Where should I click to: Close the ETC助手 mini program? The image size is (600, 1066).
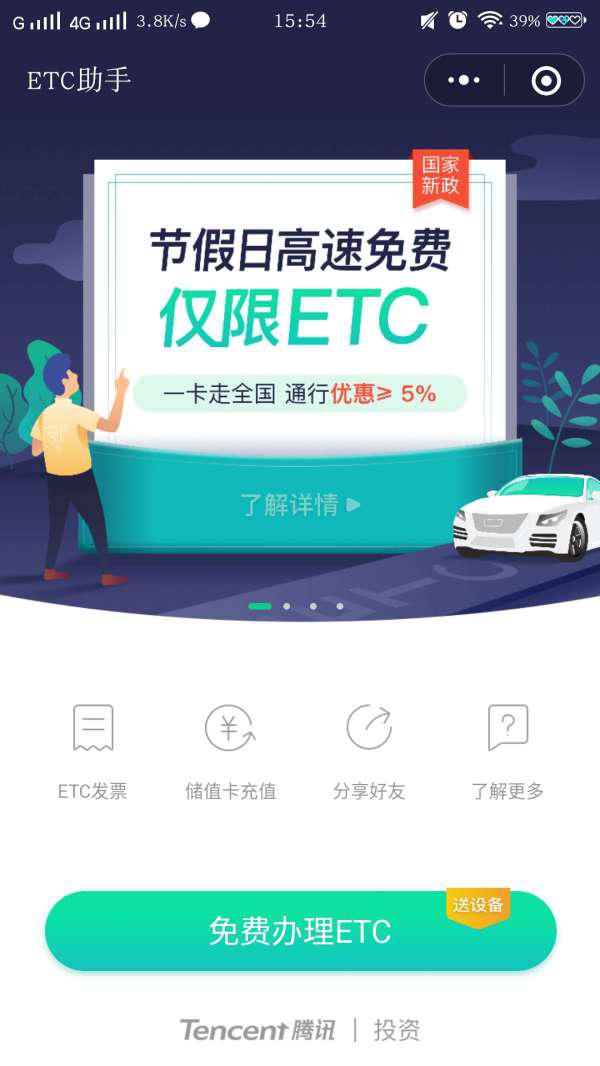coord(545,80)
